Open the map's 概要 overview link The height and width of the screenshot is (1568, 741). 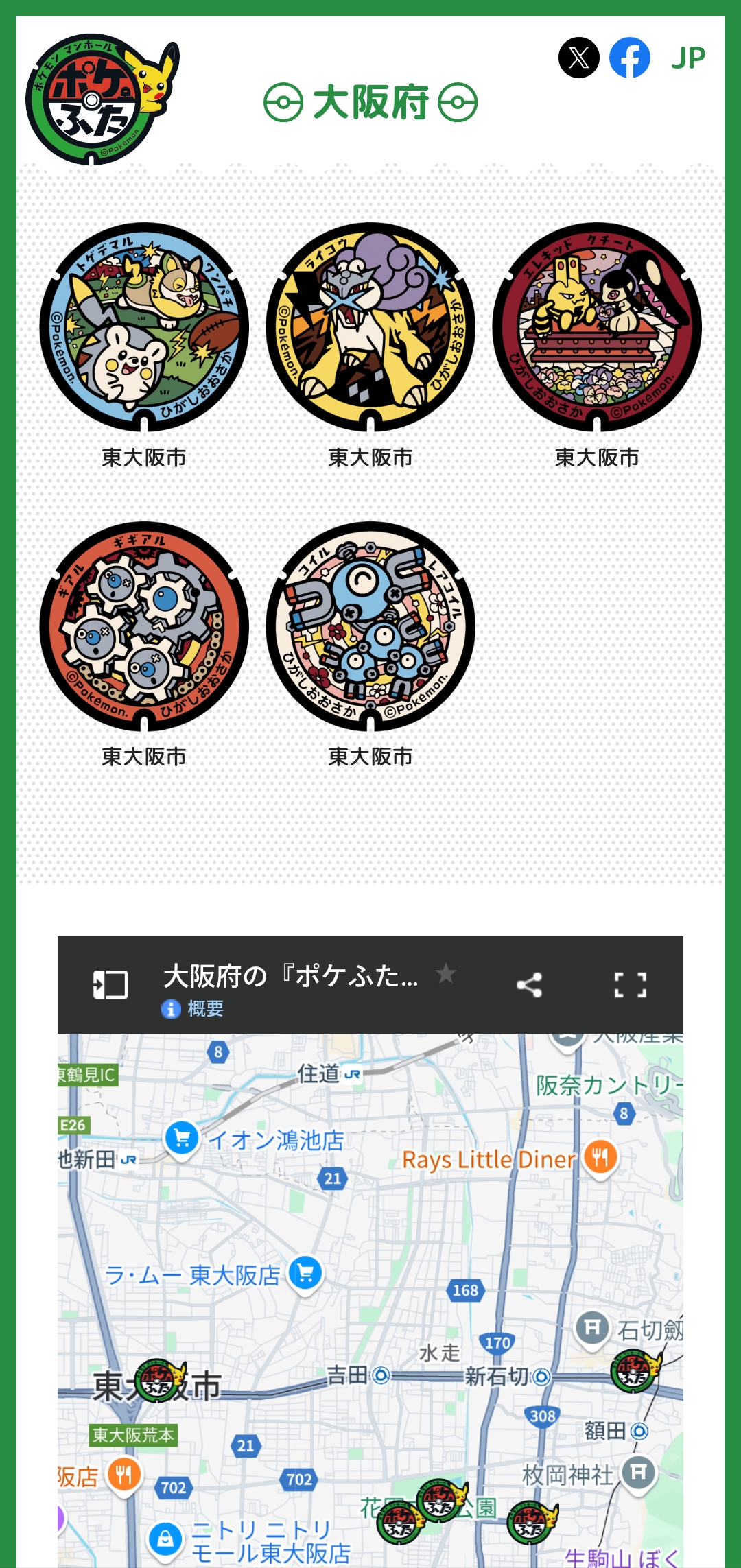tap(204, 1008)
